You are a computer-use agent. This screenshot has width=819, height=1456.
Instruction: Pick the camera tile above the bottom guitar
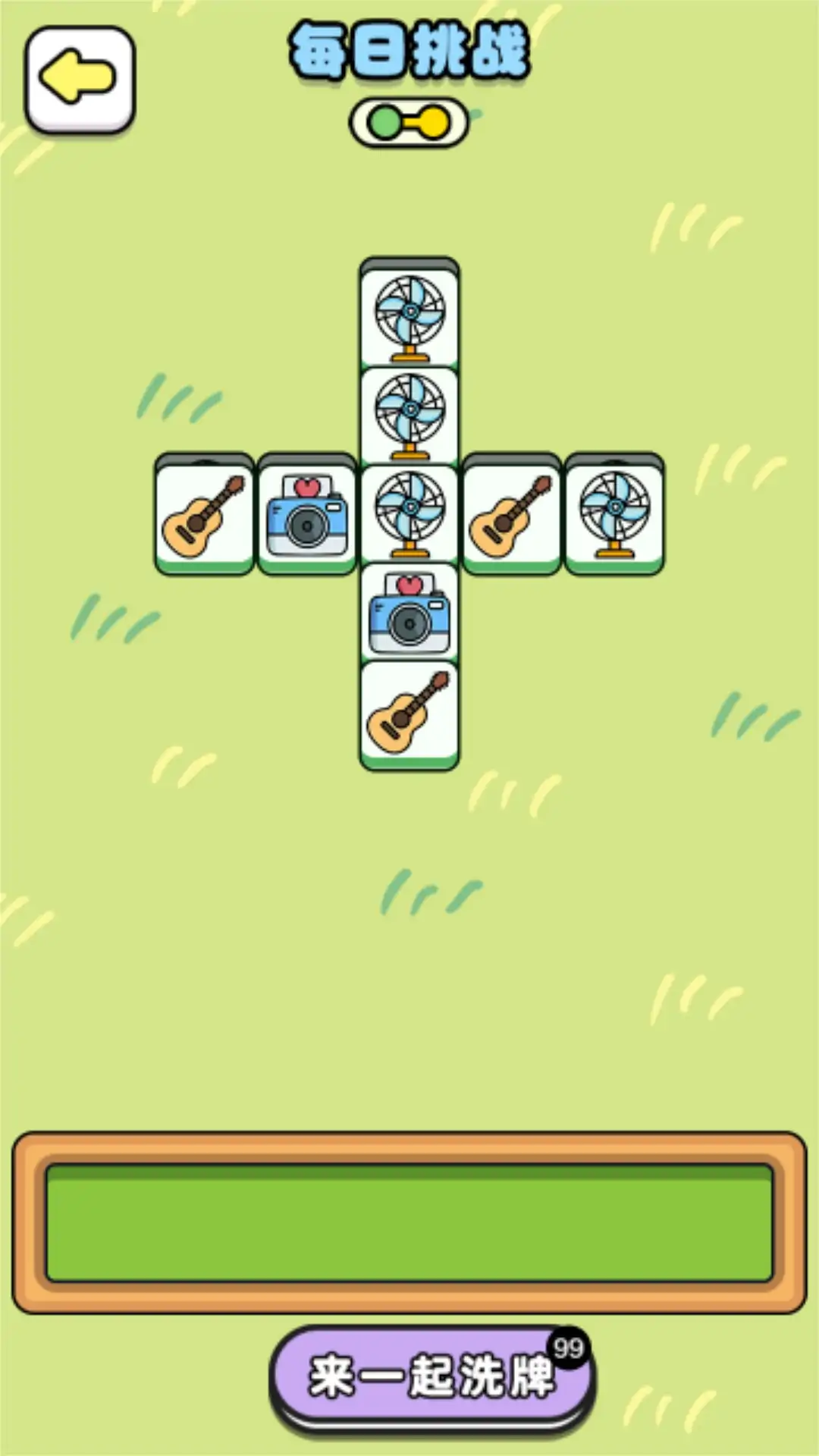[409, 613]
